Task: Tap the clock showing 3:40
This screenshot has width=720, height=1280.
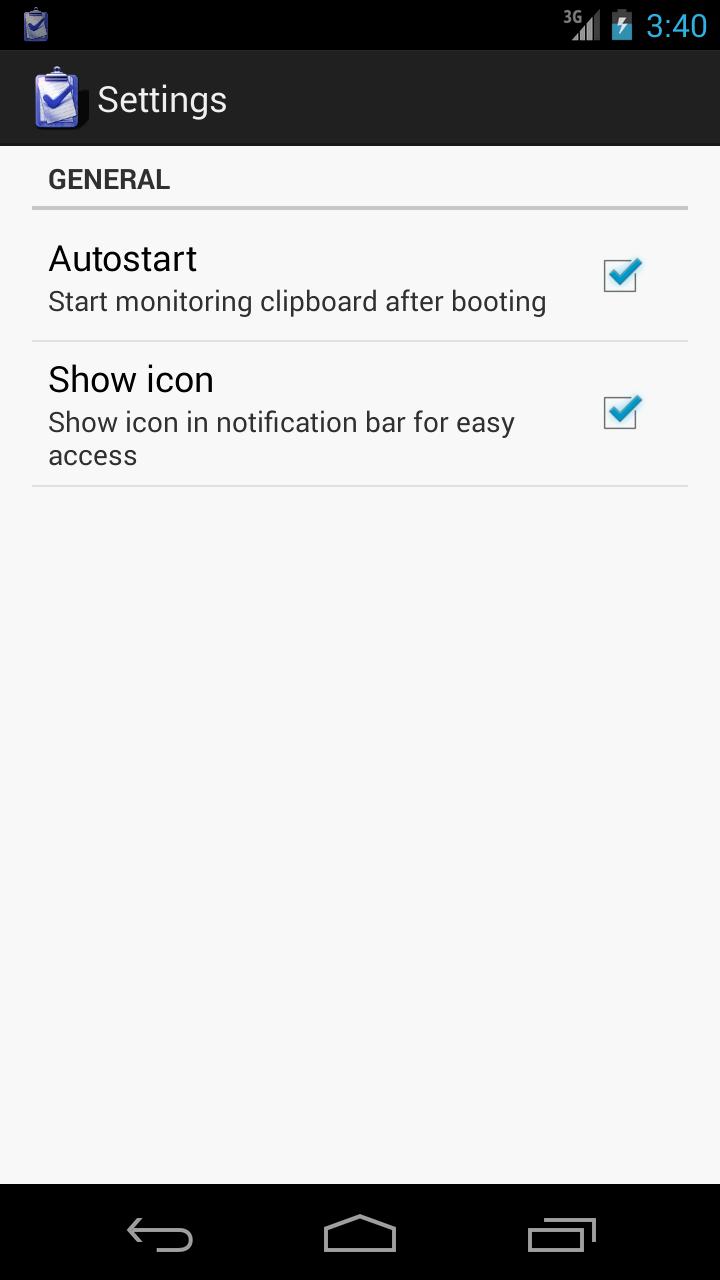Action: (675, 25)
